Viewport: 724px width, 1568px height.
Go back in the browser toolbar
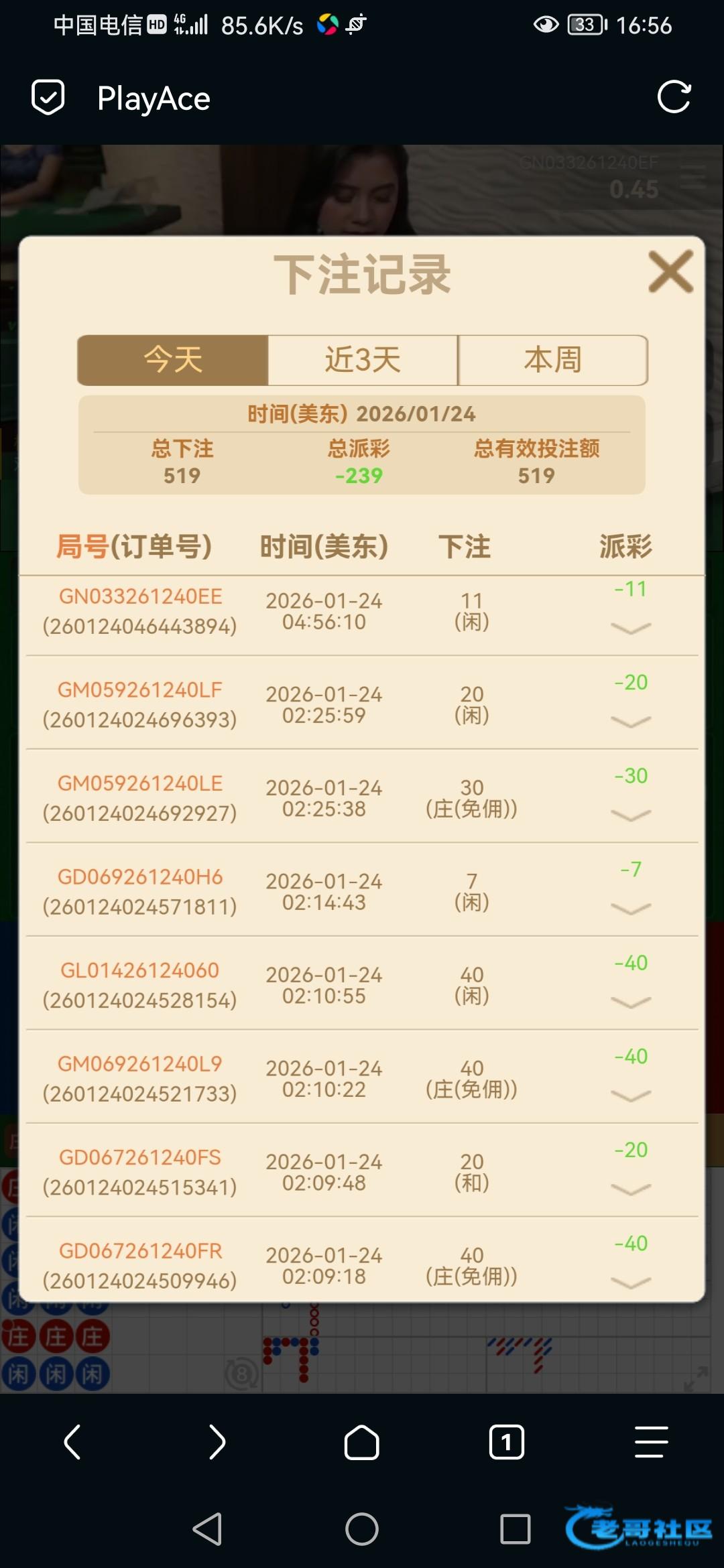(72, 1442)
